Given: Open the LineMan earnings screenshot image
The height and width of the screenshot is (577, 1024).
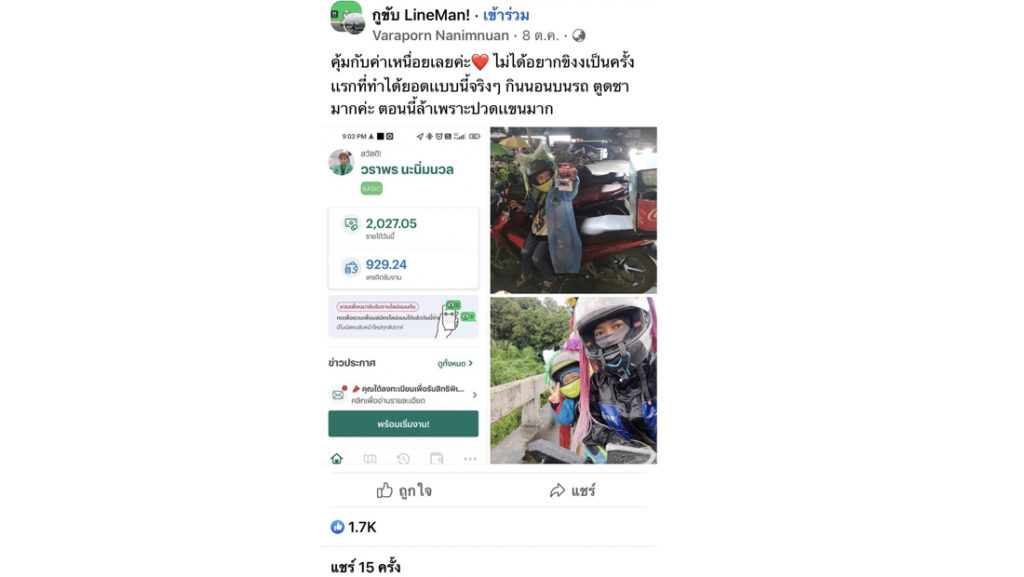Looking at the screenshot, I should pos(404,296).
